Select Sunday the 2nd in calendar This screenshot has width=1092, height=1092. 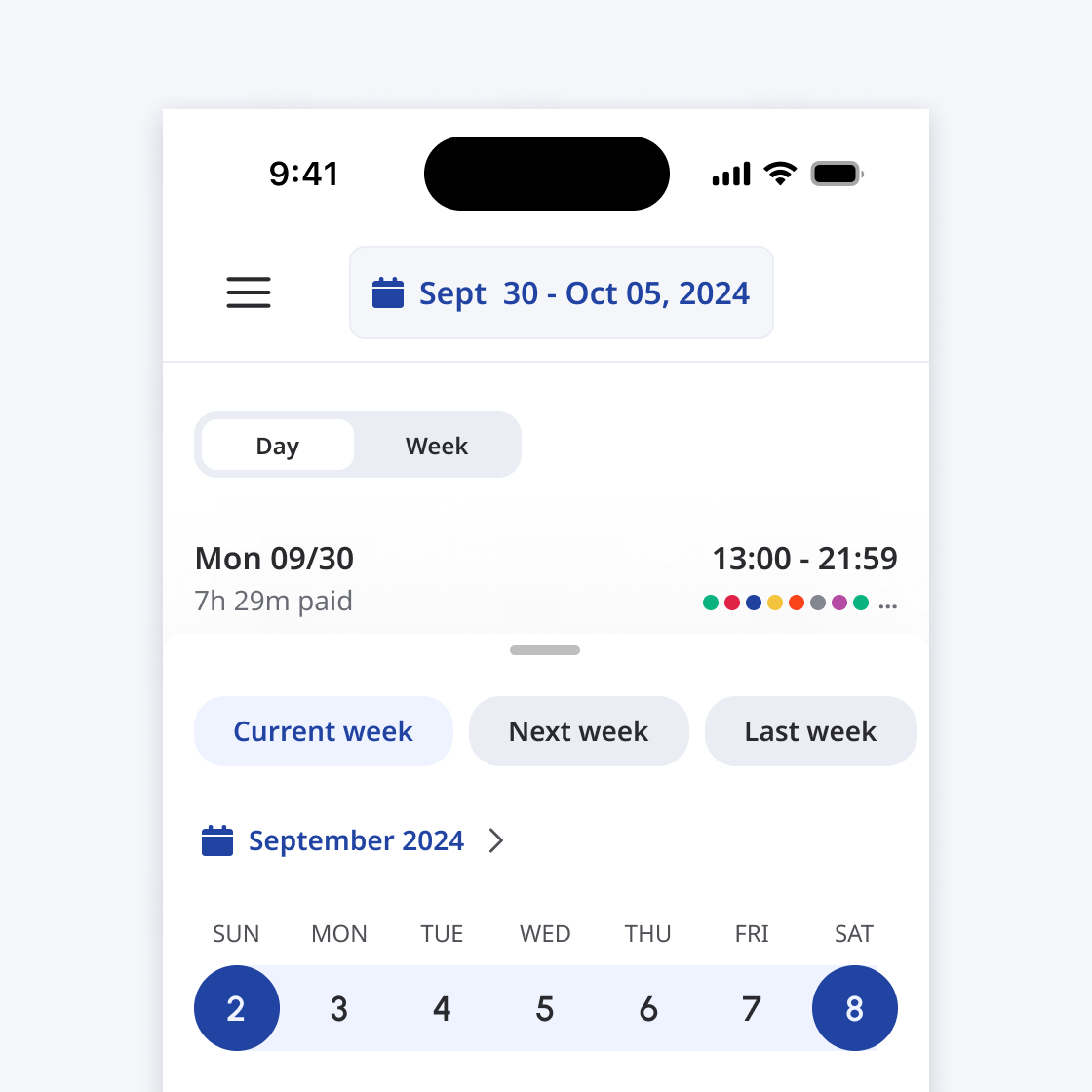237,1008
